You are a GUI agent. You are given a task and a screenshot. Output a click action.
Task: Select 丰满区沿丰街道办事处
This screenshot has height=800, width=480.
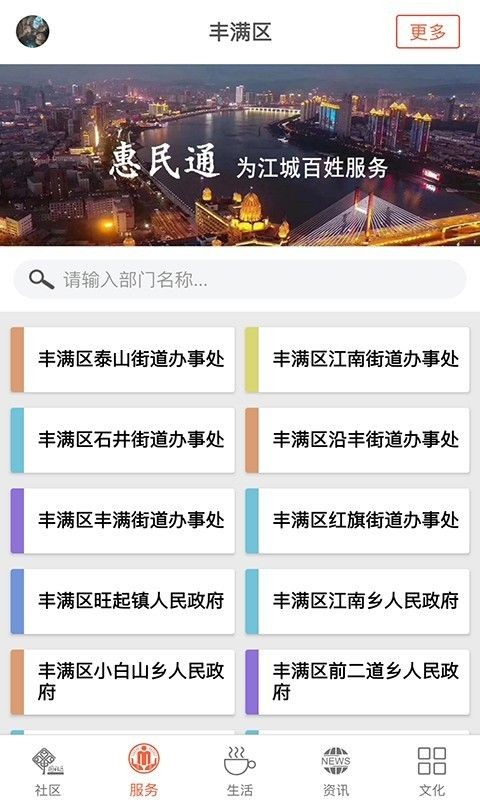(x=357, y=440)
